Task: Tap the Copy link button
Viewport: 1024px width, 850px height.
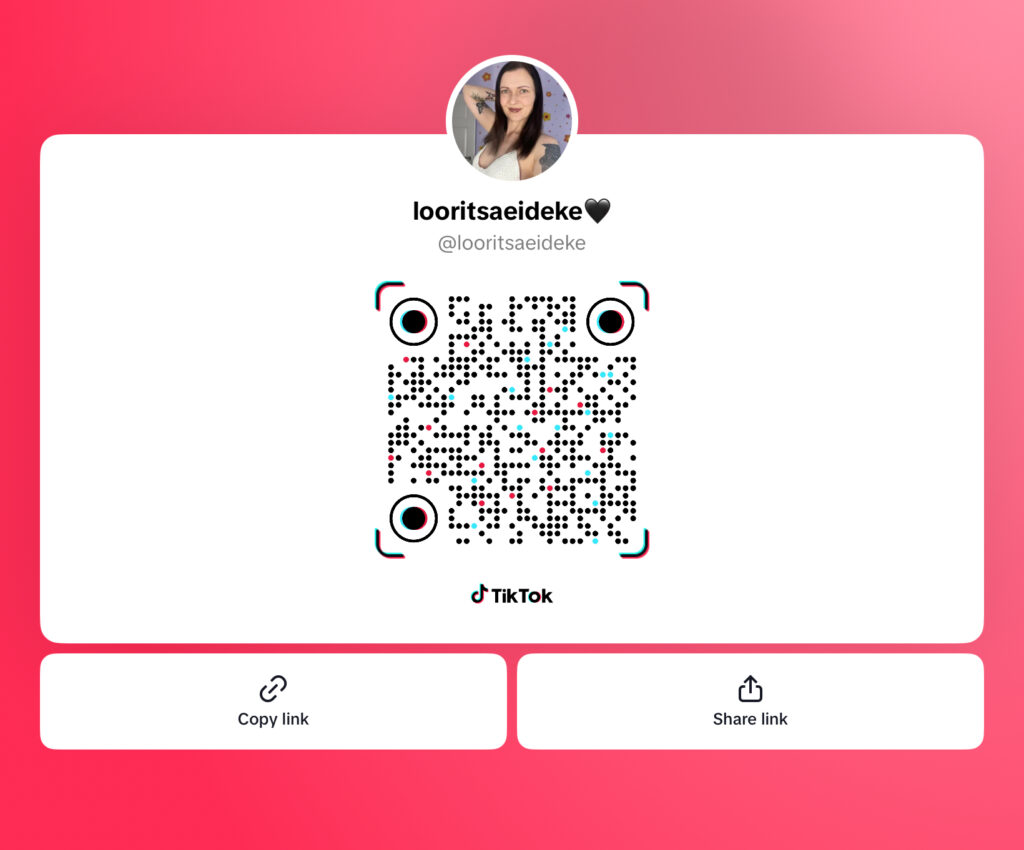Action: coord(273,701)
